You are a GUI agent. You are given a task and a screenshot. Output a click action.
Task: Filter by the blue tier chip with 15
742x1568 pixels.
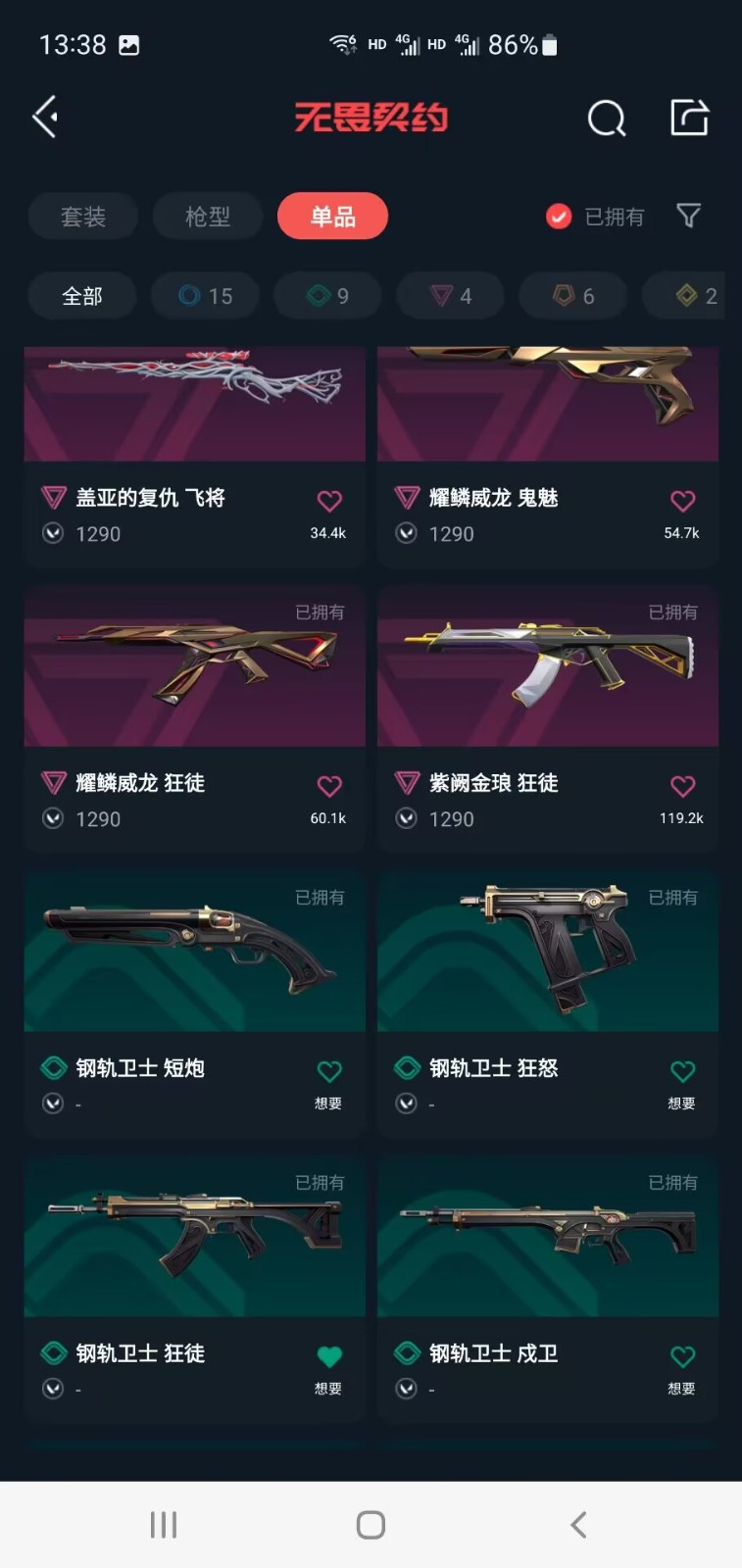tap(206, 296)
